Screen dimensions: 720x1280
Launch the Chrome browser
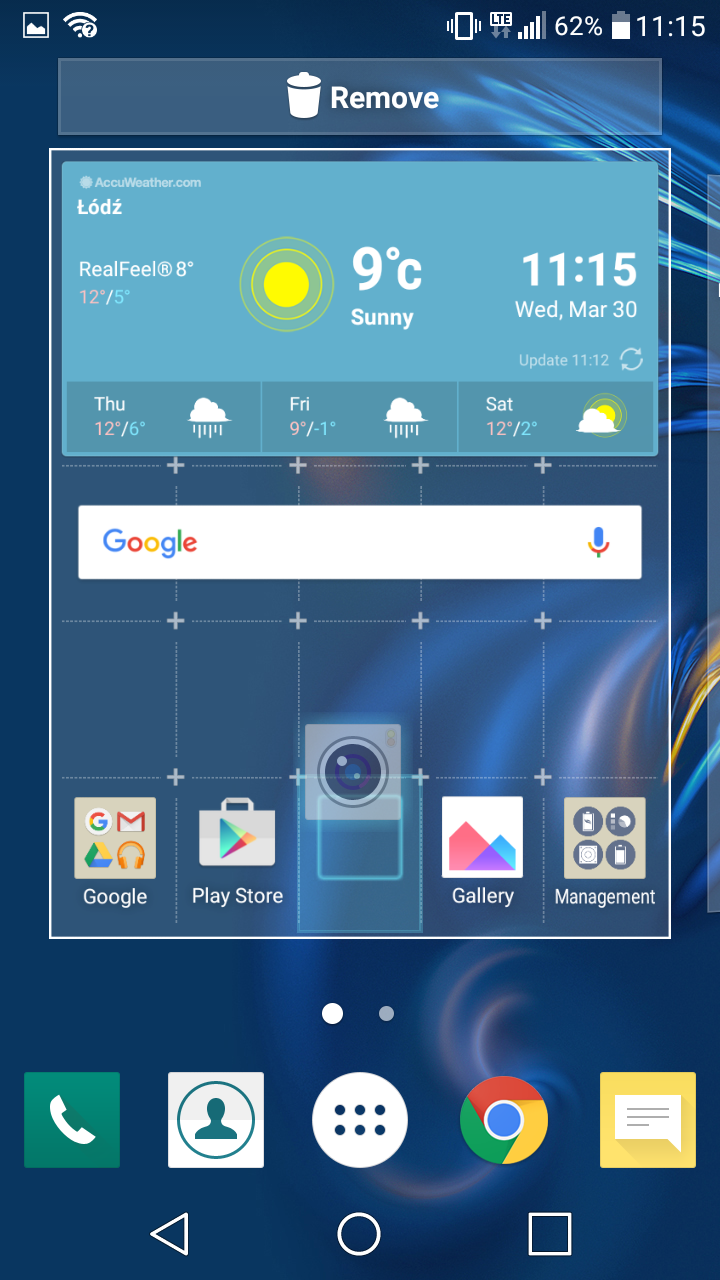(504, 1120)
